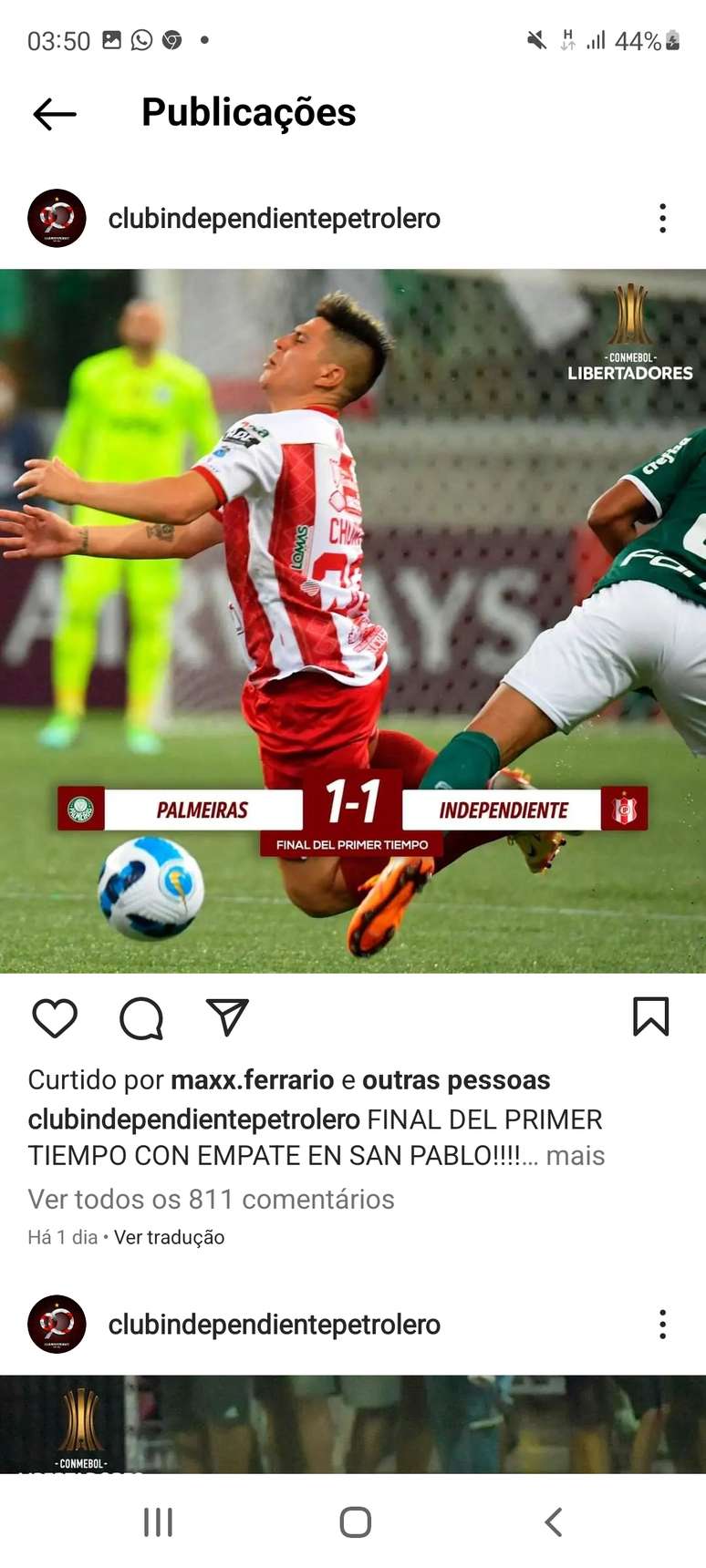Share the first post via send icon
The image size is (706, 1568).
coord(227,1017)
